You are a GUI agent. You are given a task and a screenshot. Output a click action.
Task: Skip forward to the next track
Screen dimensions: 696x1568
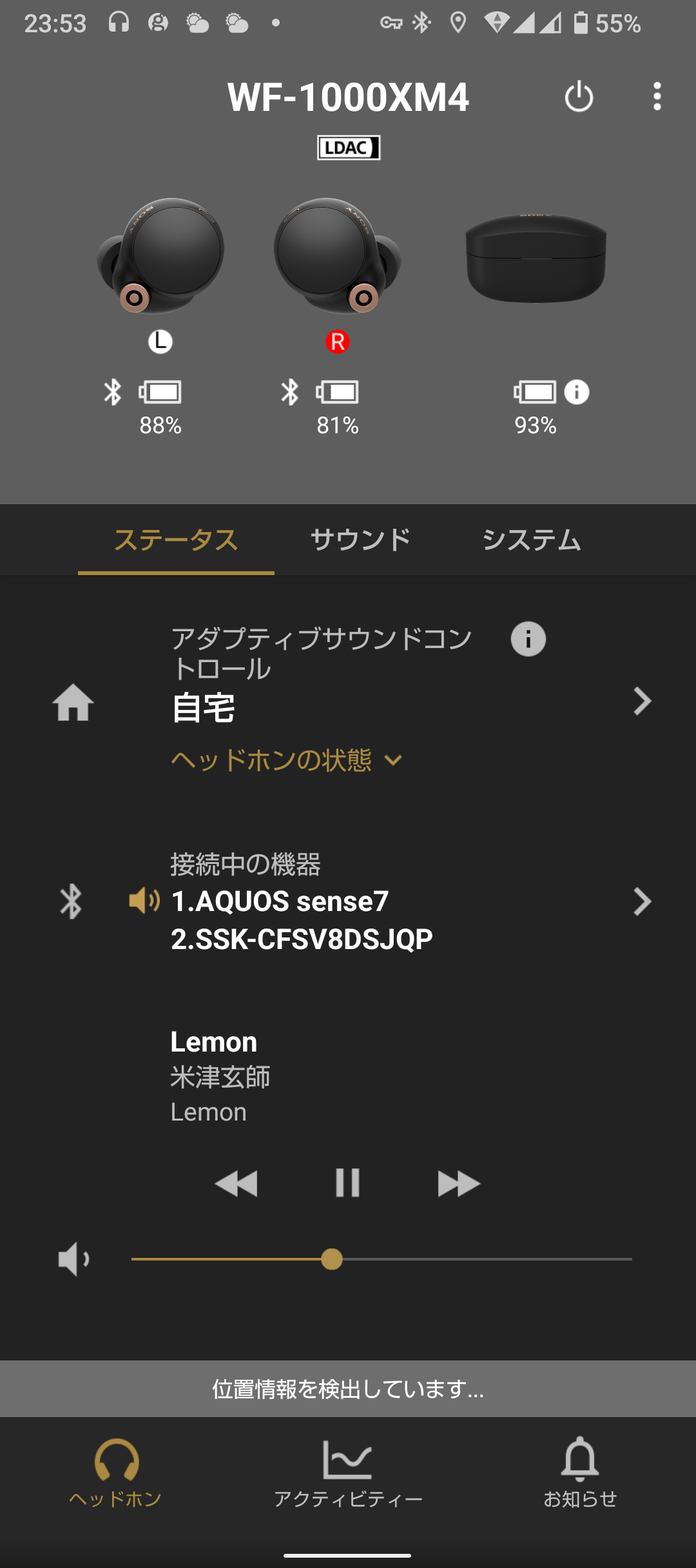[x=459, y=1183]
